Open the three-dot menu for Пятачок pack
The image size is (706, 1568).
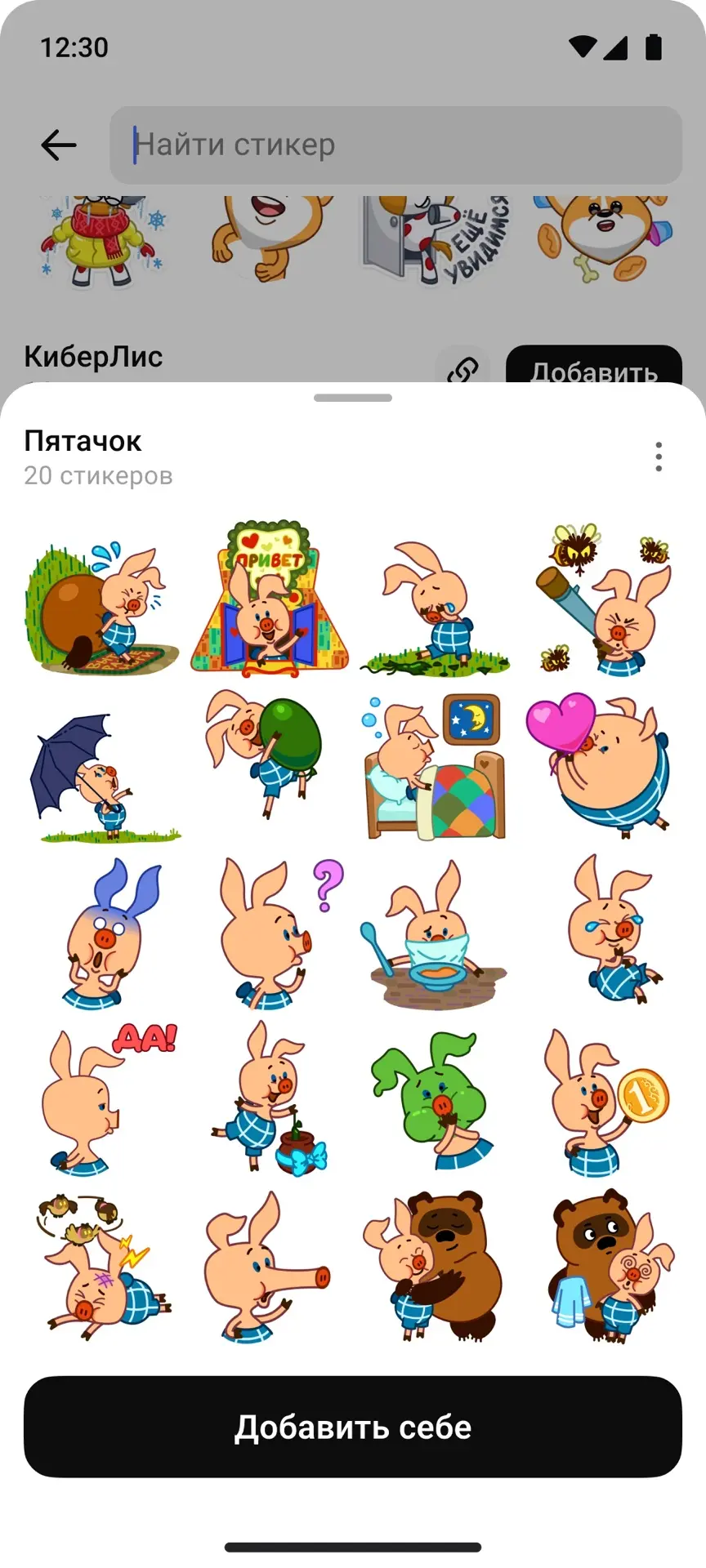click(x=659, y=457)
